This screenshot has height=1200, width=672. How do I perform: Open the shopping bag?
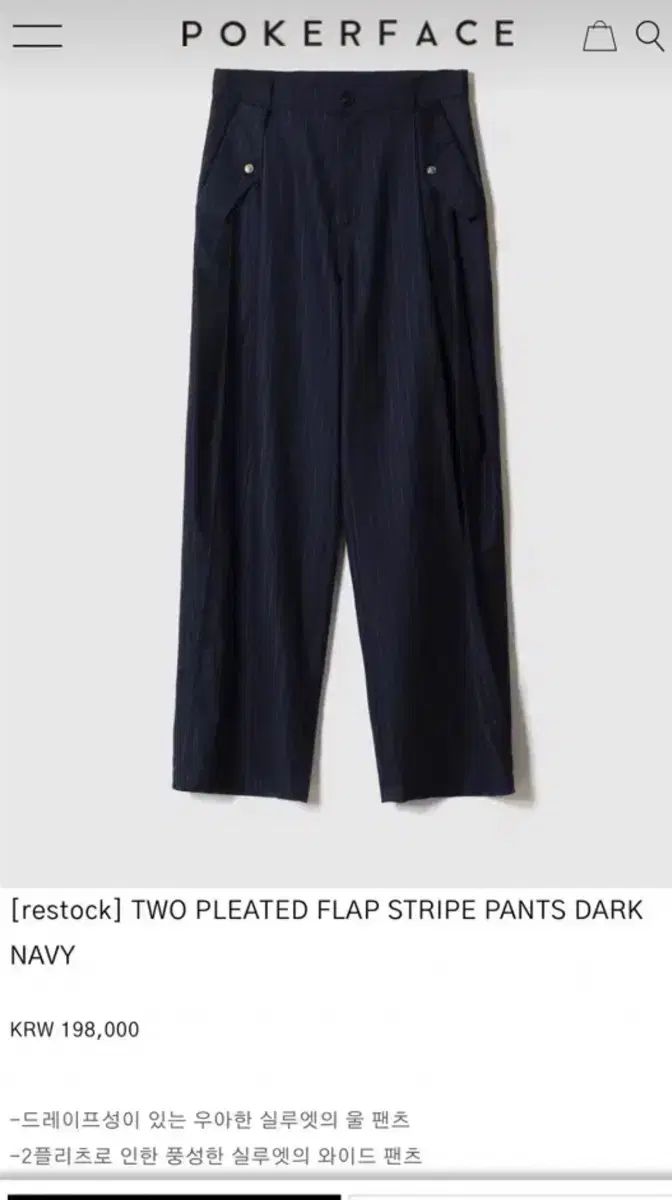click(599, 37)
